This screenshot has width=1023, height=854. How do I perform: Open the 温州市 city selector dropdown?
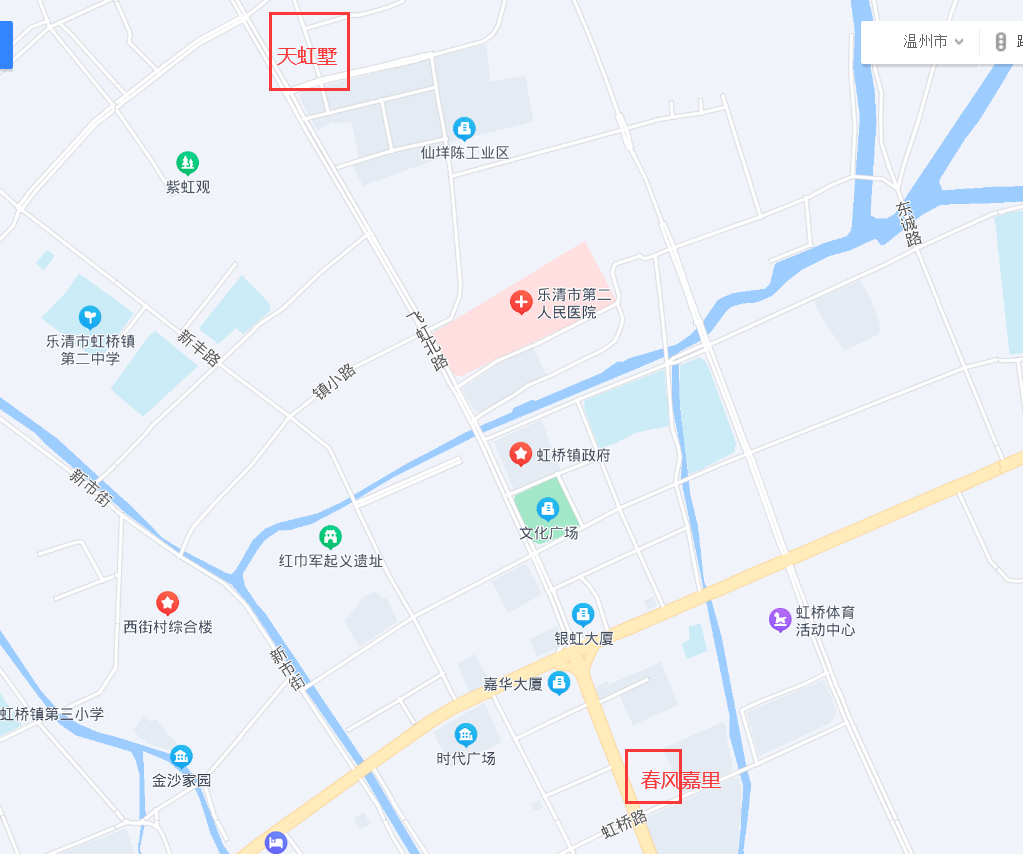coord(932,42)
